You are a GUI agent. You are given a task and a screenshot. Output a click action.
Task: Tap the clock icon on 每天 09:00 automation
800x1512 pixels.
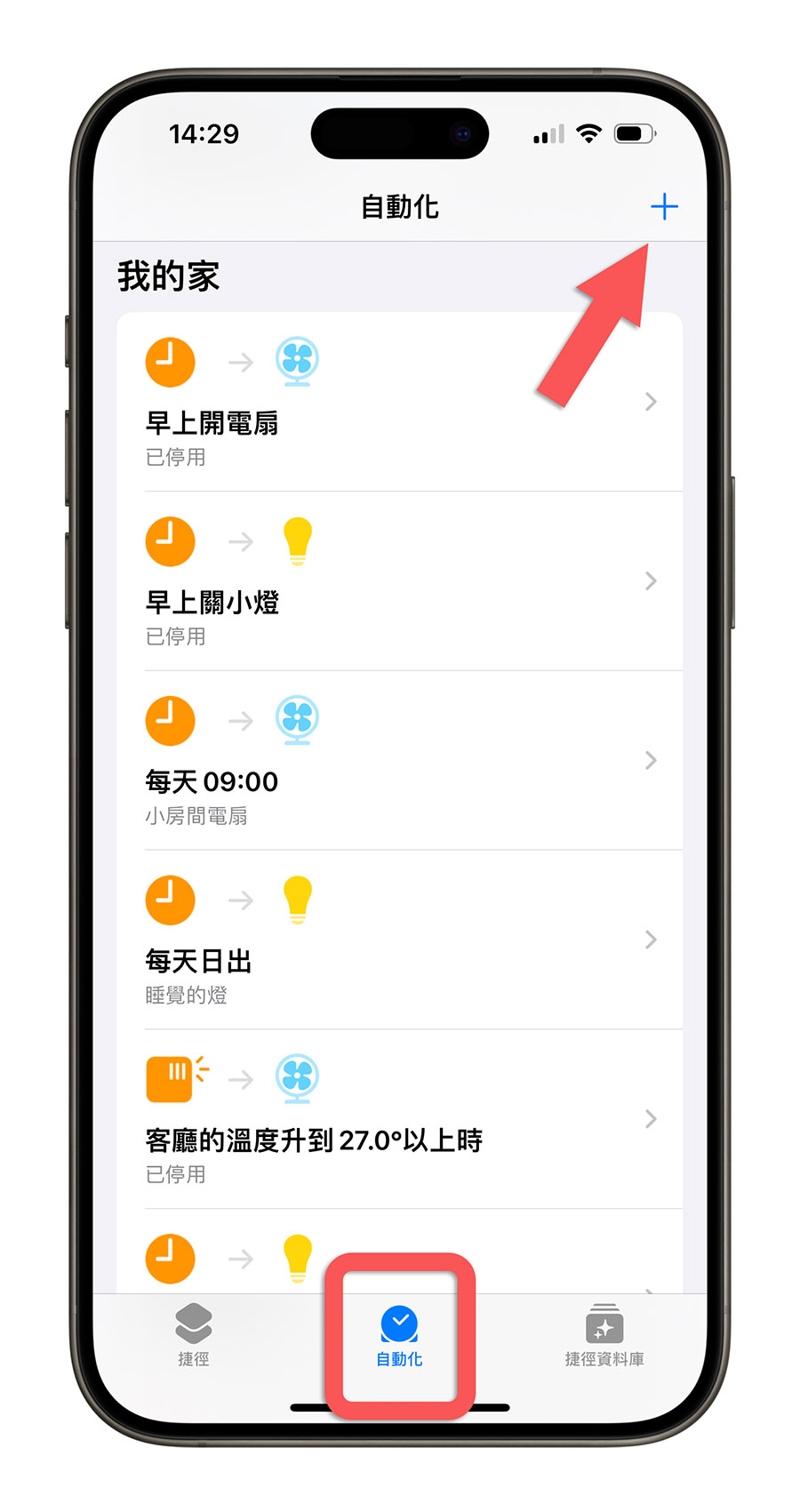[x=170, y=721]
